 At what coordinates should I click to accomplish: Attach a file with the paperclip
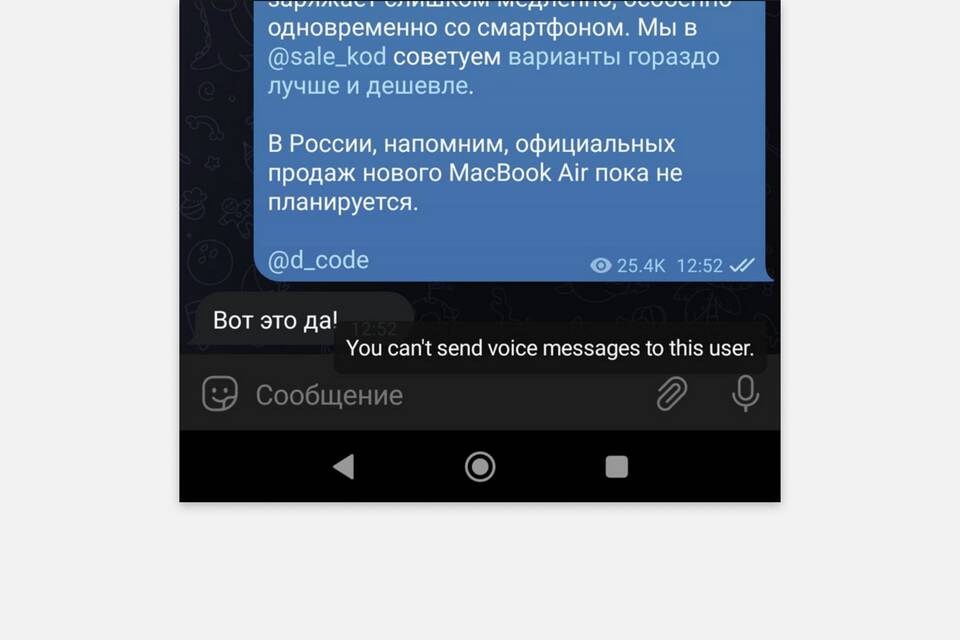[672, 394]
